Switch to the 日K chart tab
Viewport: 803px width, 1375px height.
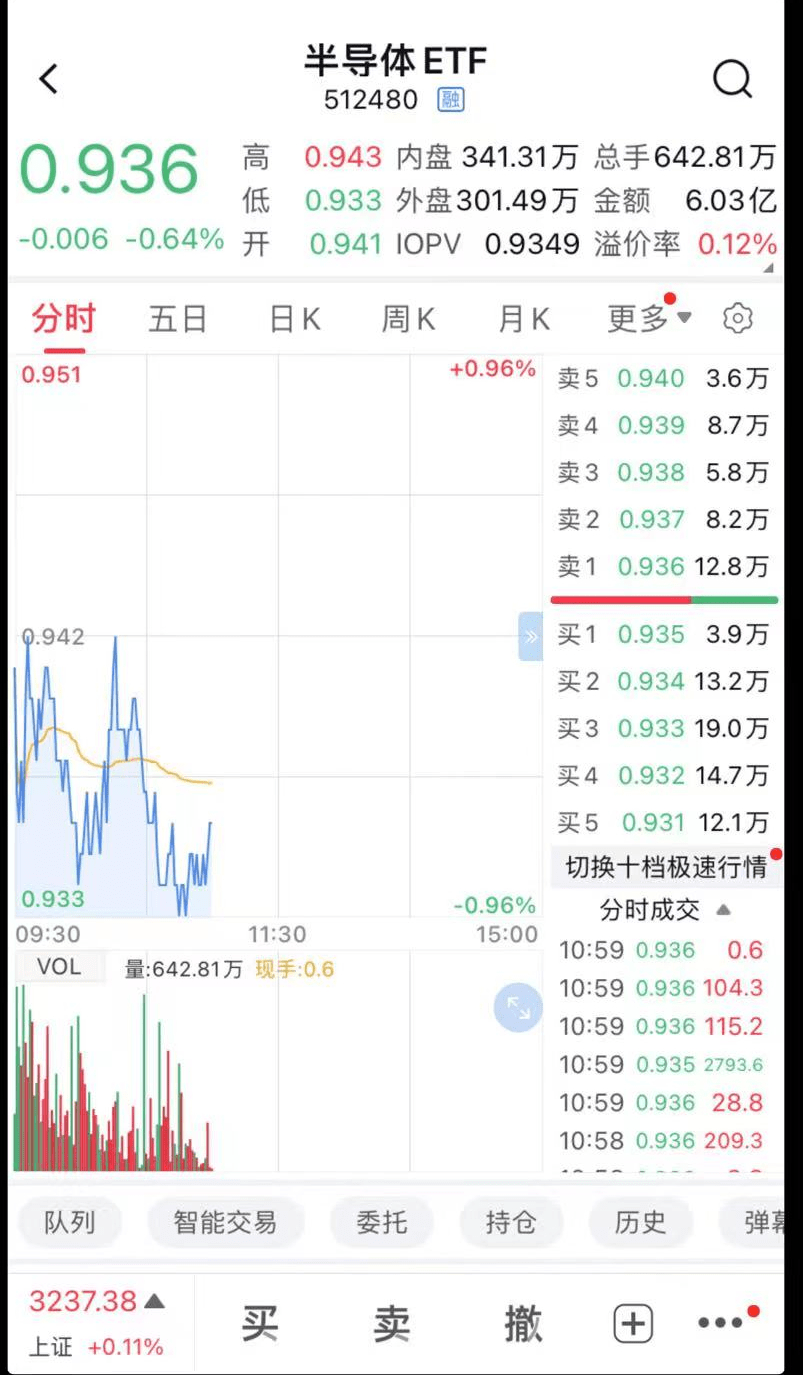[295, 319]
